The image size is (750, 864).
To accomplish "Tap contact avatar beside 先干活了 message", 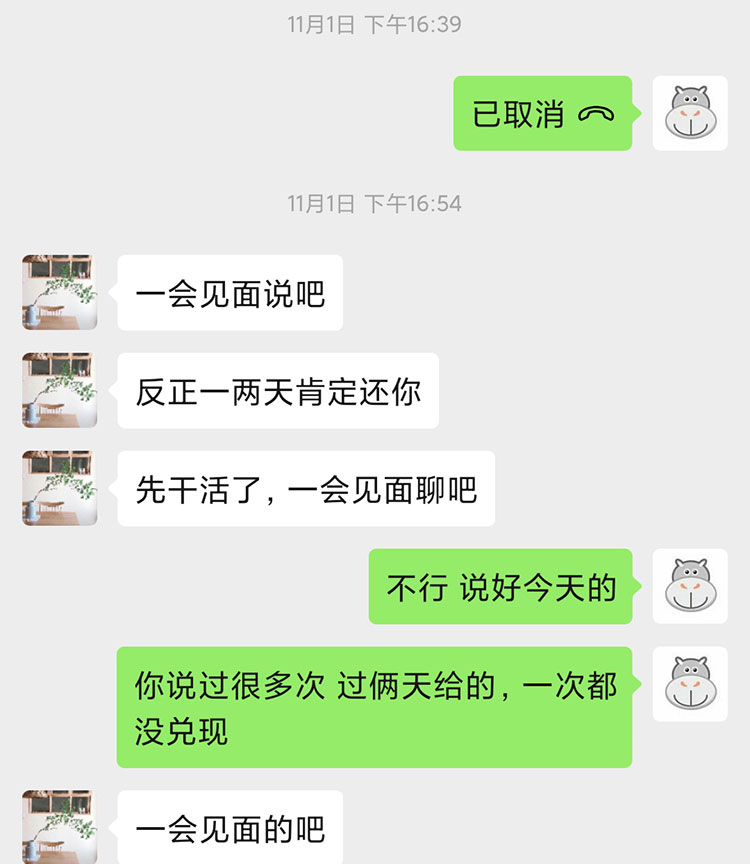I will click(x=60, y=488).
